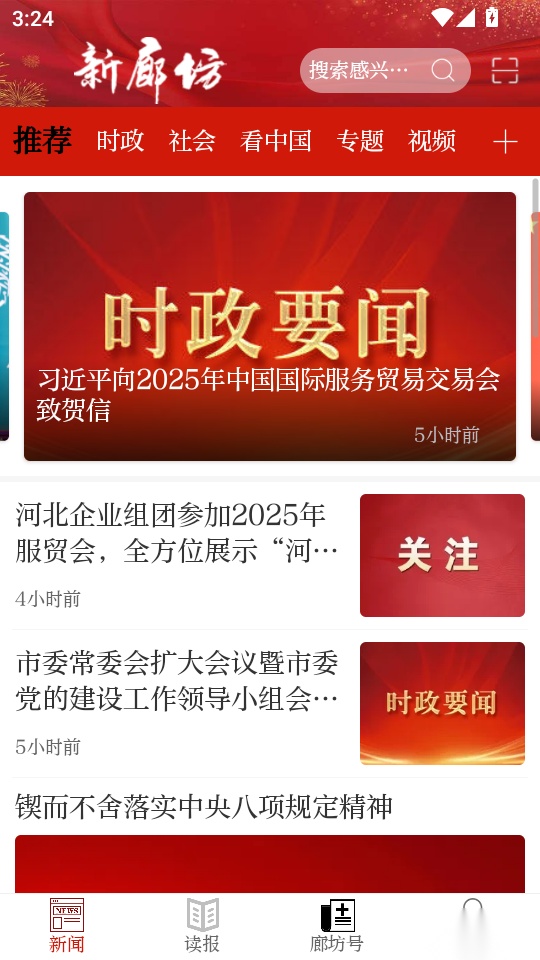Open article 市委常委会扩大会议
The image size is (540, 960).
269,703
